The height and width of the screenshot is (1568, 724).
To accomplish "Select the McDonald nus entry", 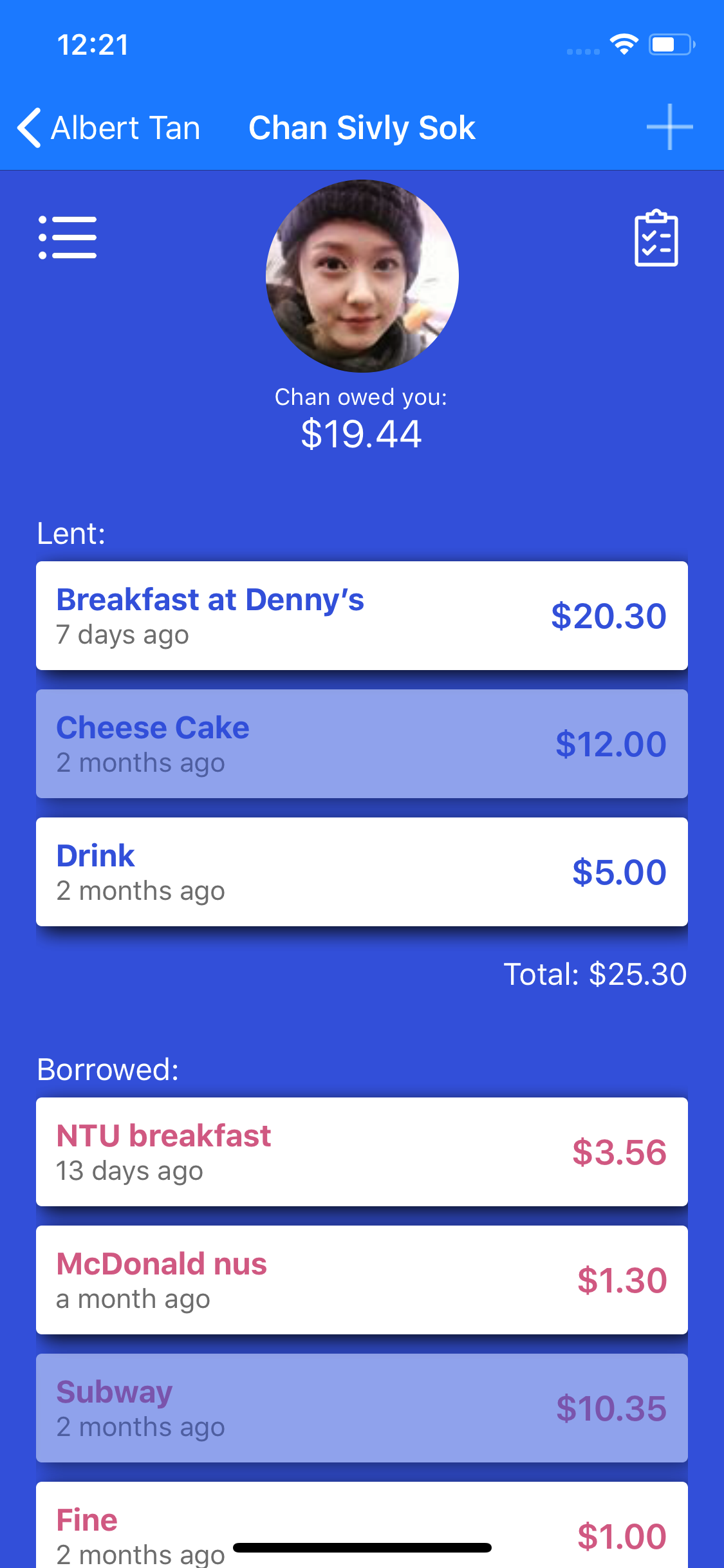I will click(362, 1280).
